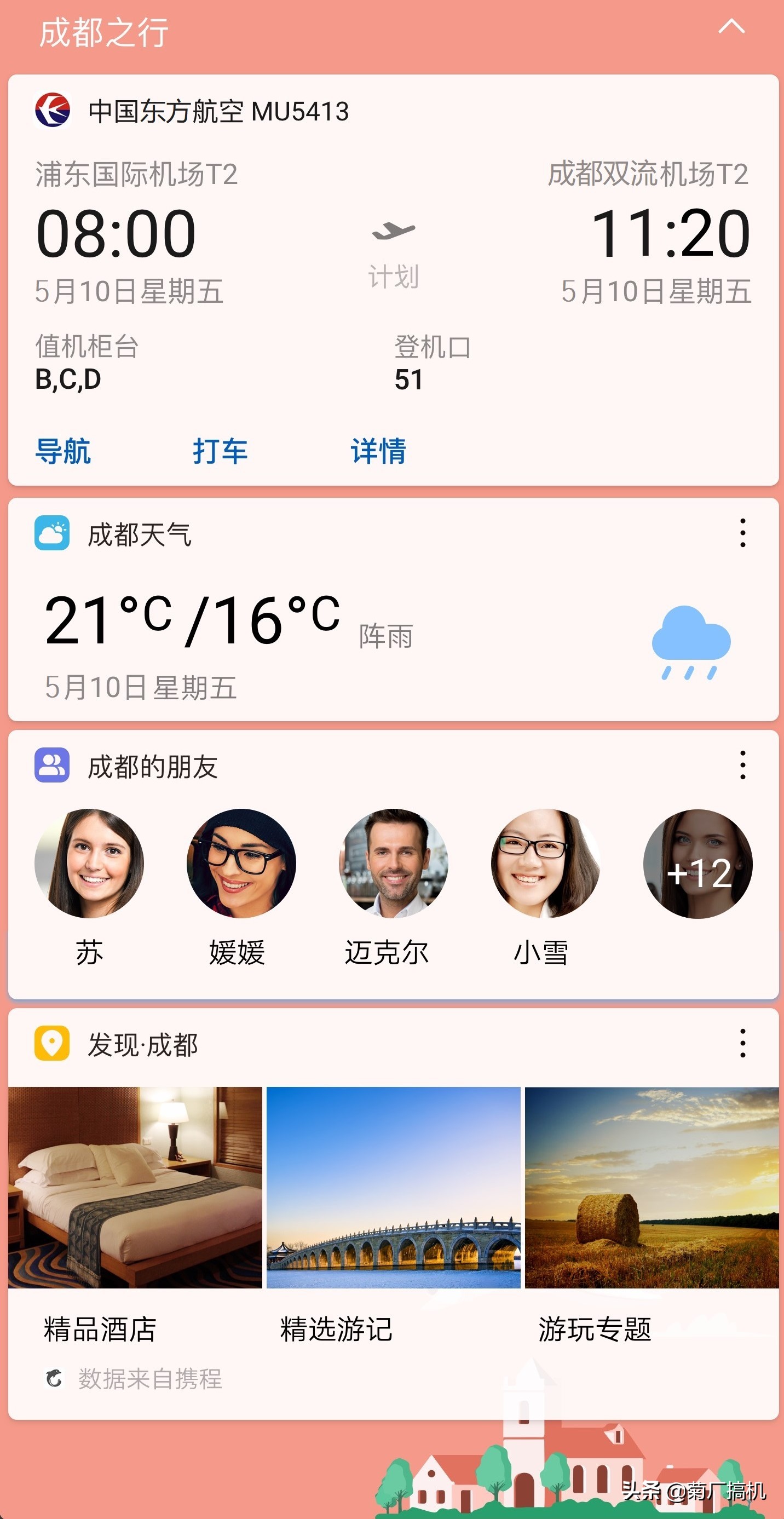
Task: Open the 游玩专题 thumbnail
Action: (x=652, y=1188)
